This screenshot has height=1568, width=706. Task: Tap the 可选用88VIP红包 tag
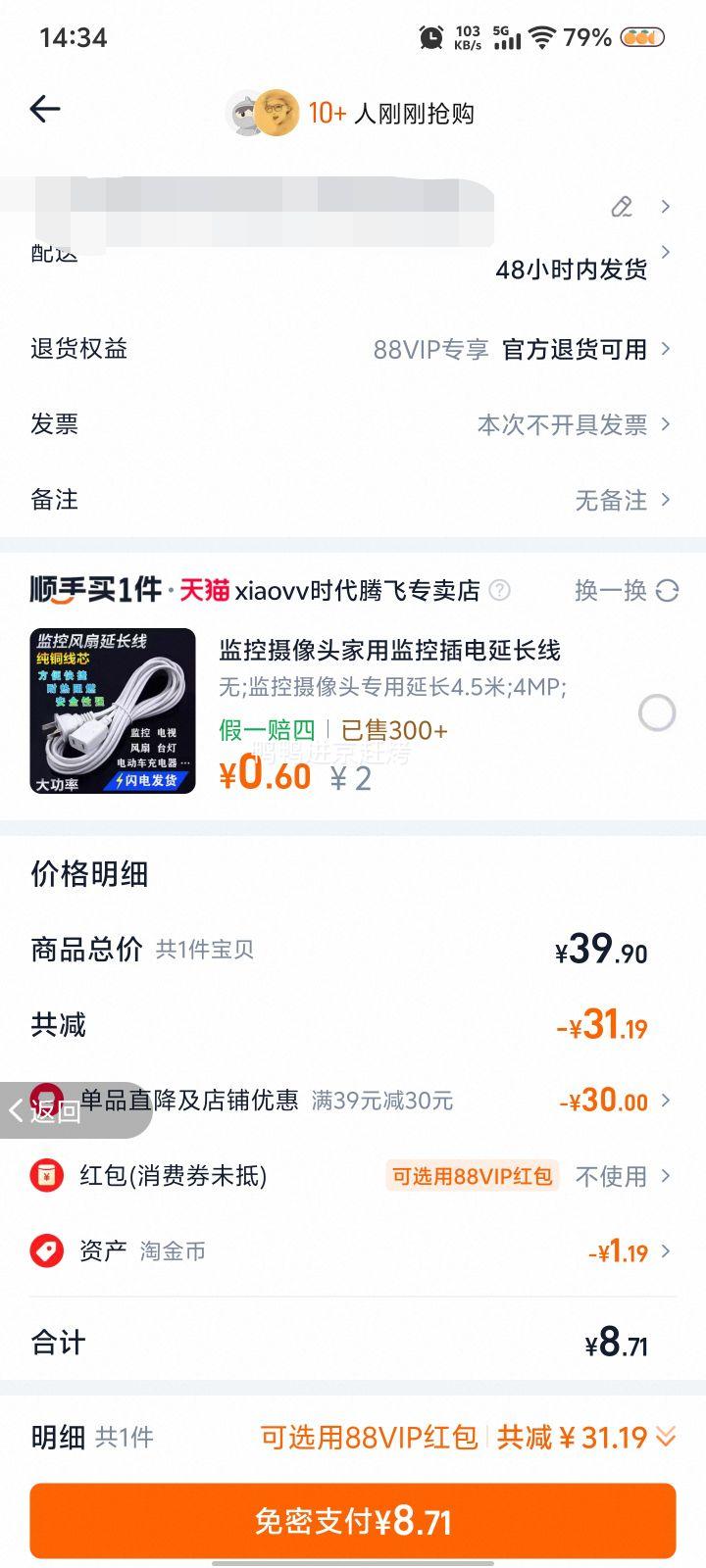(472, 1176)
